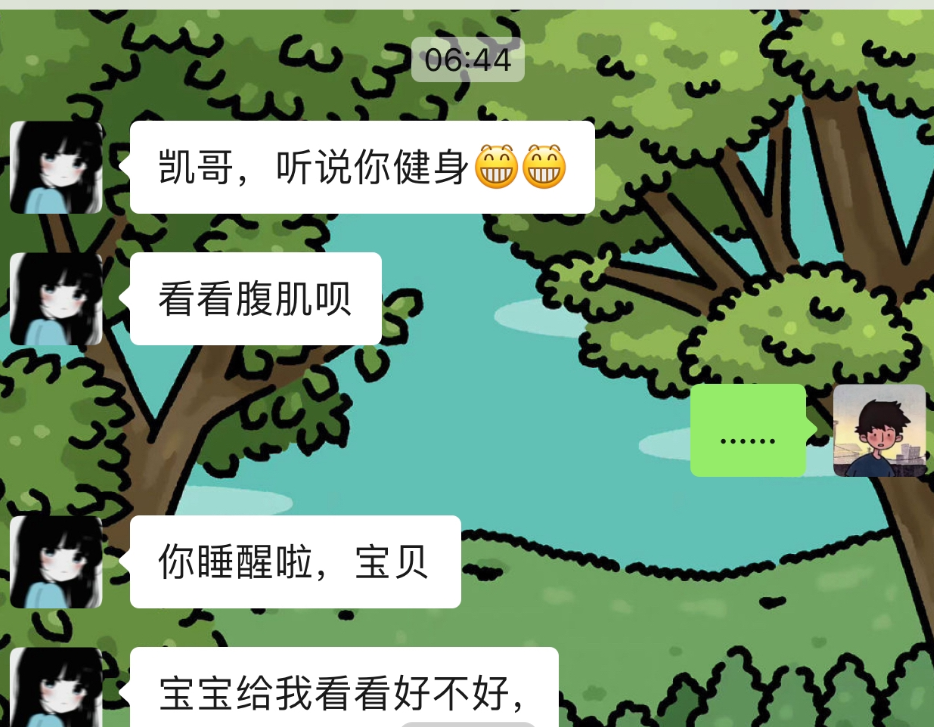Tap the avatar next to 看看腹肌呗
This screenshot has height=727, width=934.
point(56,298)
